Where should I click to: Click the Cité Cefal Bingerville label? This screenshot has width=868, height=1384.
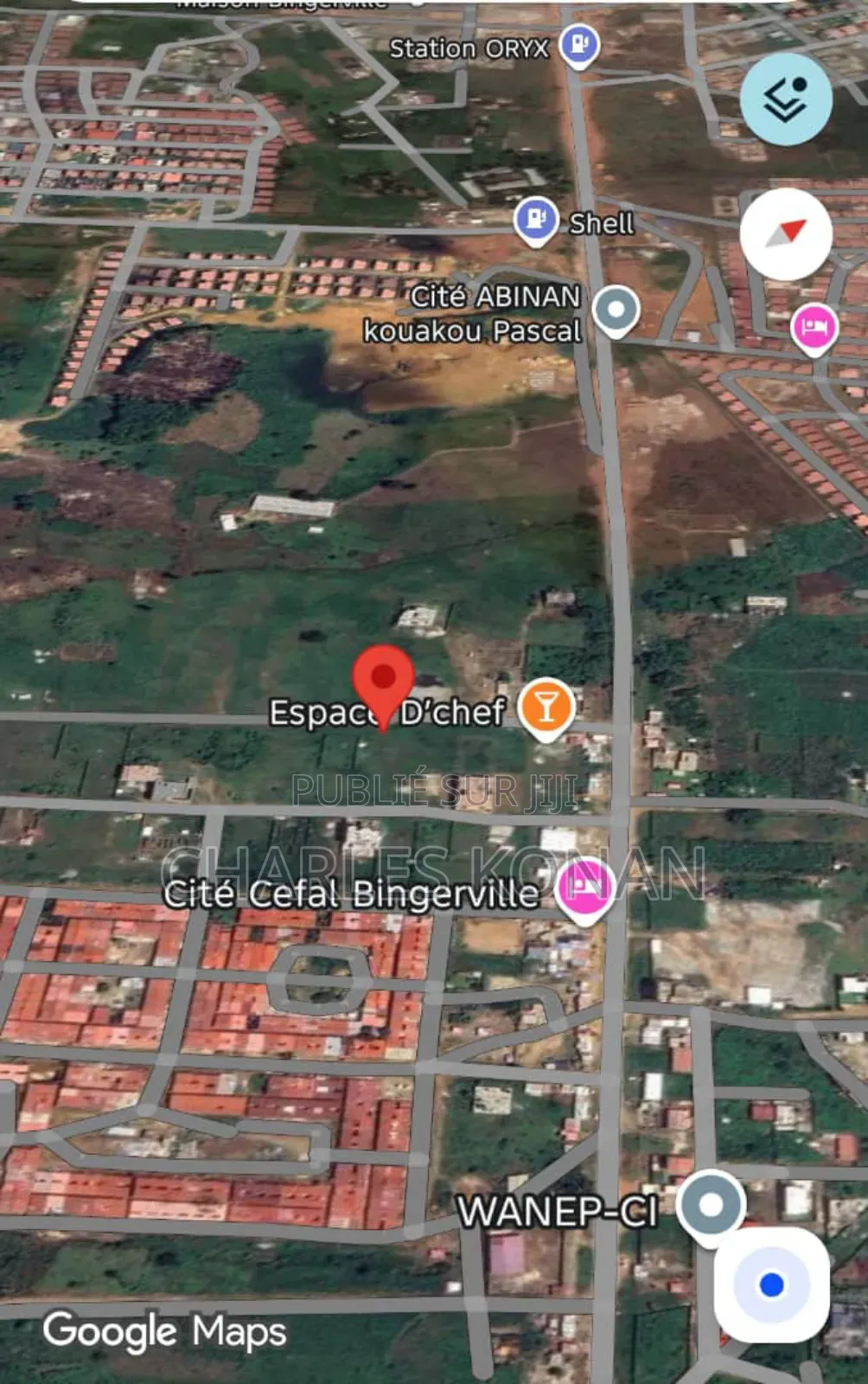coord(353,897)
